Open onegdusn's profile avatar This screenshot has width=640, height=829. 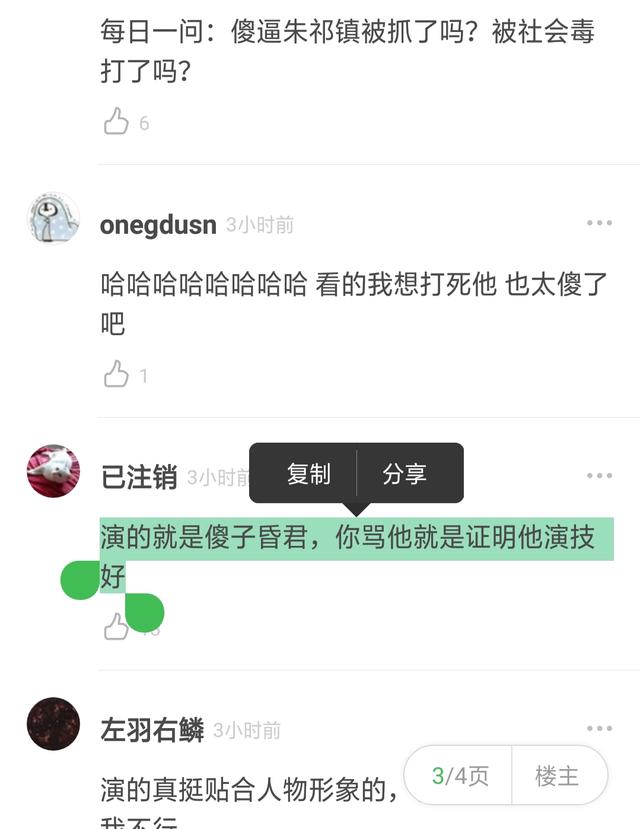(x=53, y=219)
